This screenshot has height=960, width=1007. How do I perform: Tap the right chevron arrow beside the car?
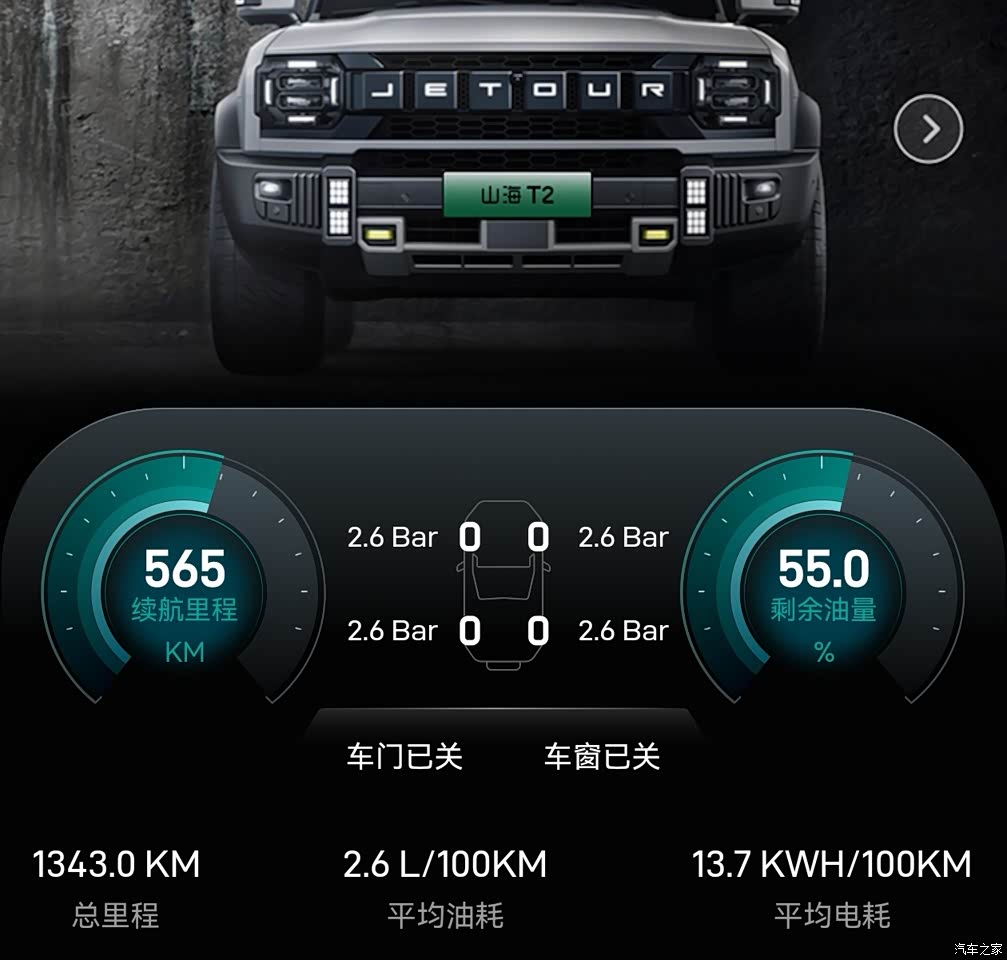[928, 129]
